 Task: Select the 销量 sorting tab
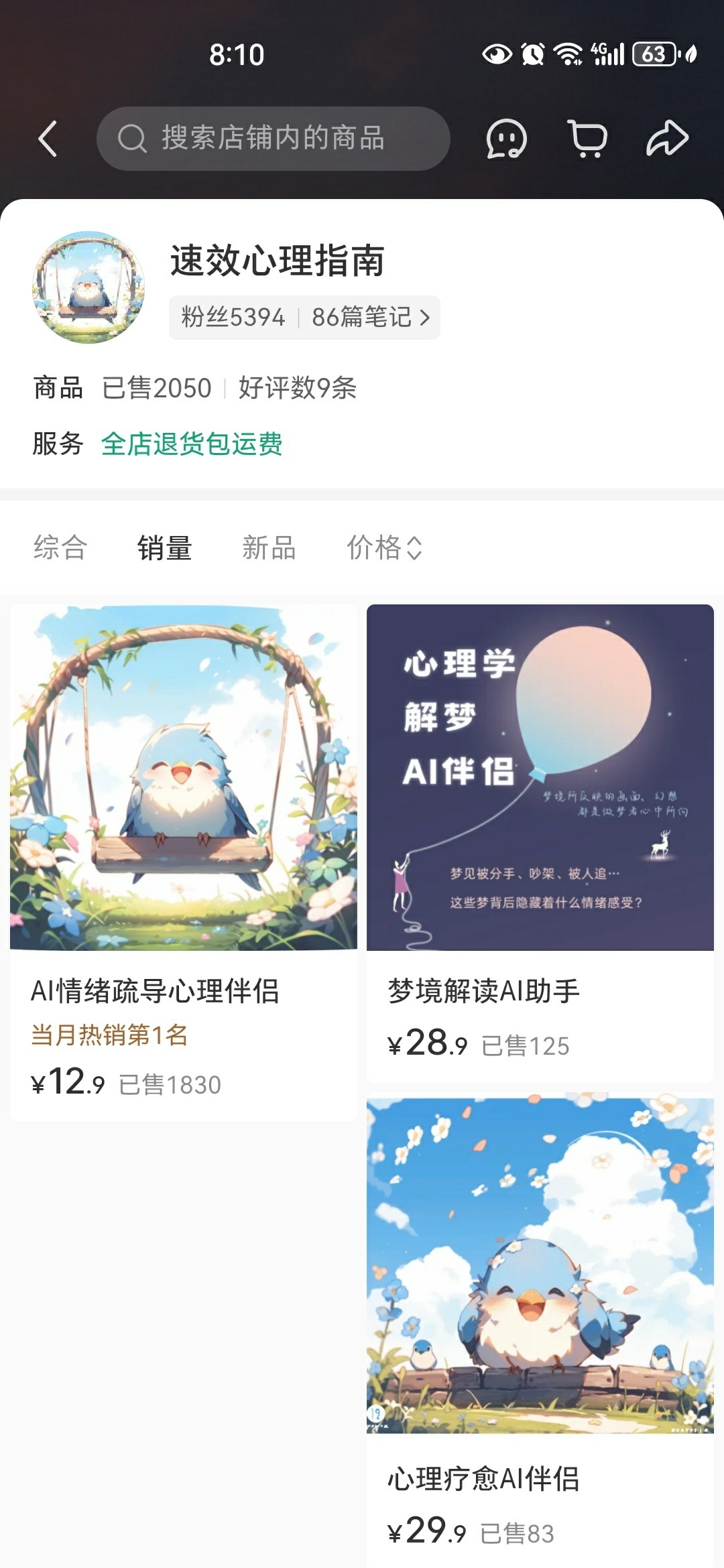(165, 547)
